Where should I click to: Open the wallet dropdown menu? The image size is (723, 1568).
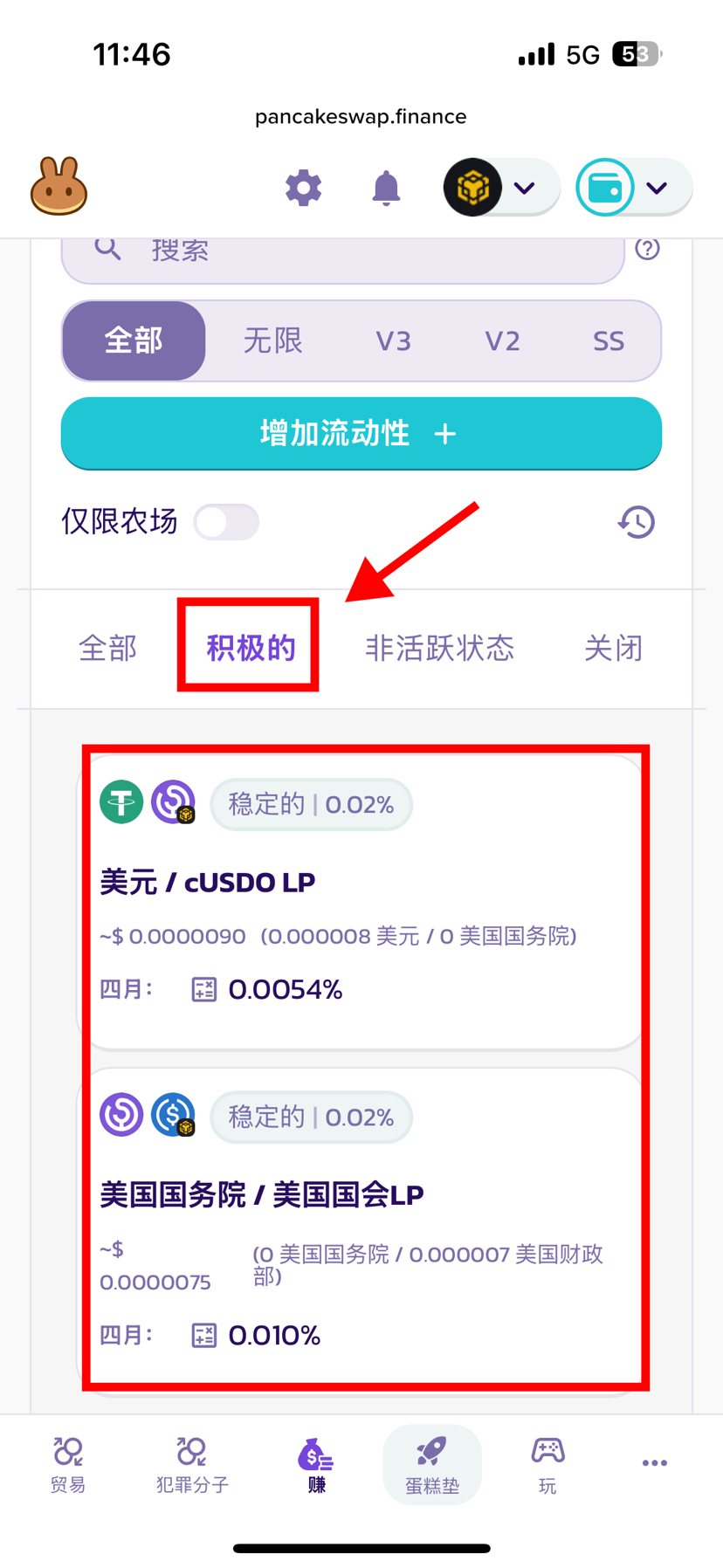tap(633, 188)
